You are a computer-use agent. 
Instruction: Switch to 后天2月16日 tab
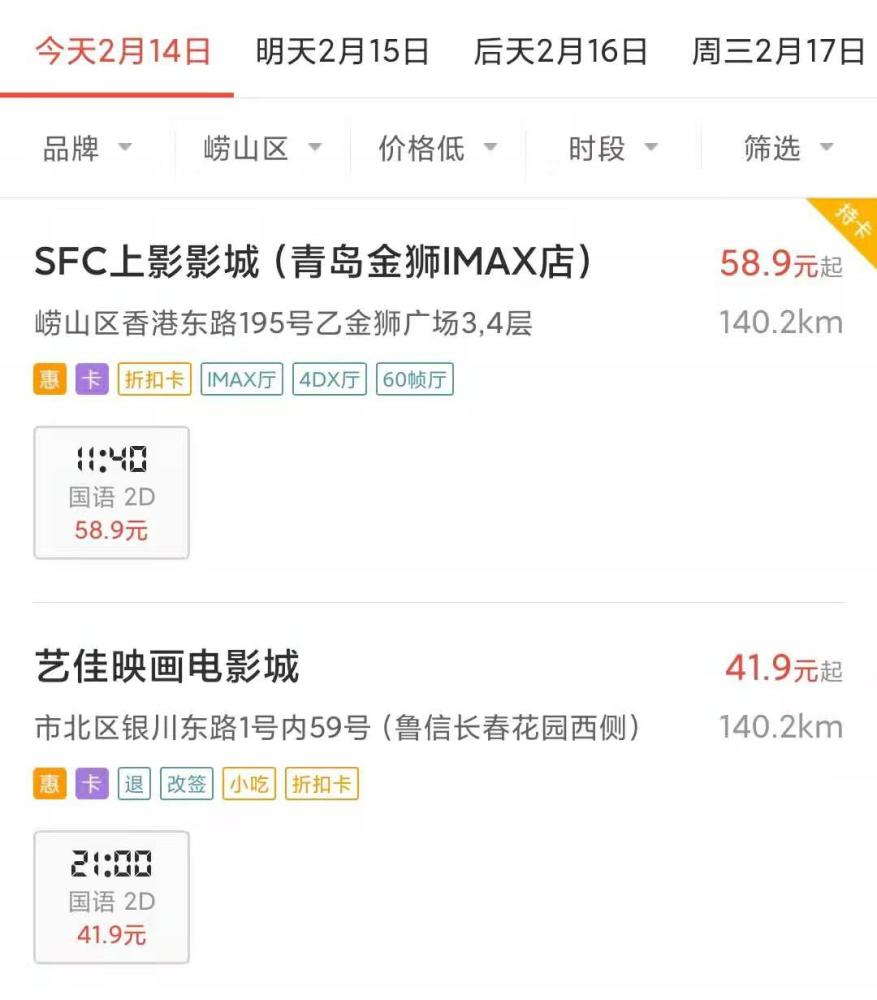[560, 51]
